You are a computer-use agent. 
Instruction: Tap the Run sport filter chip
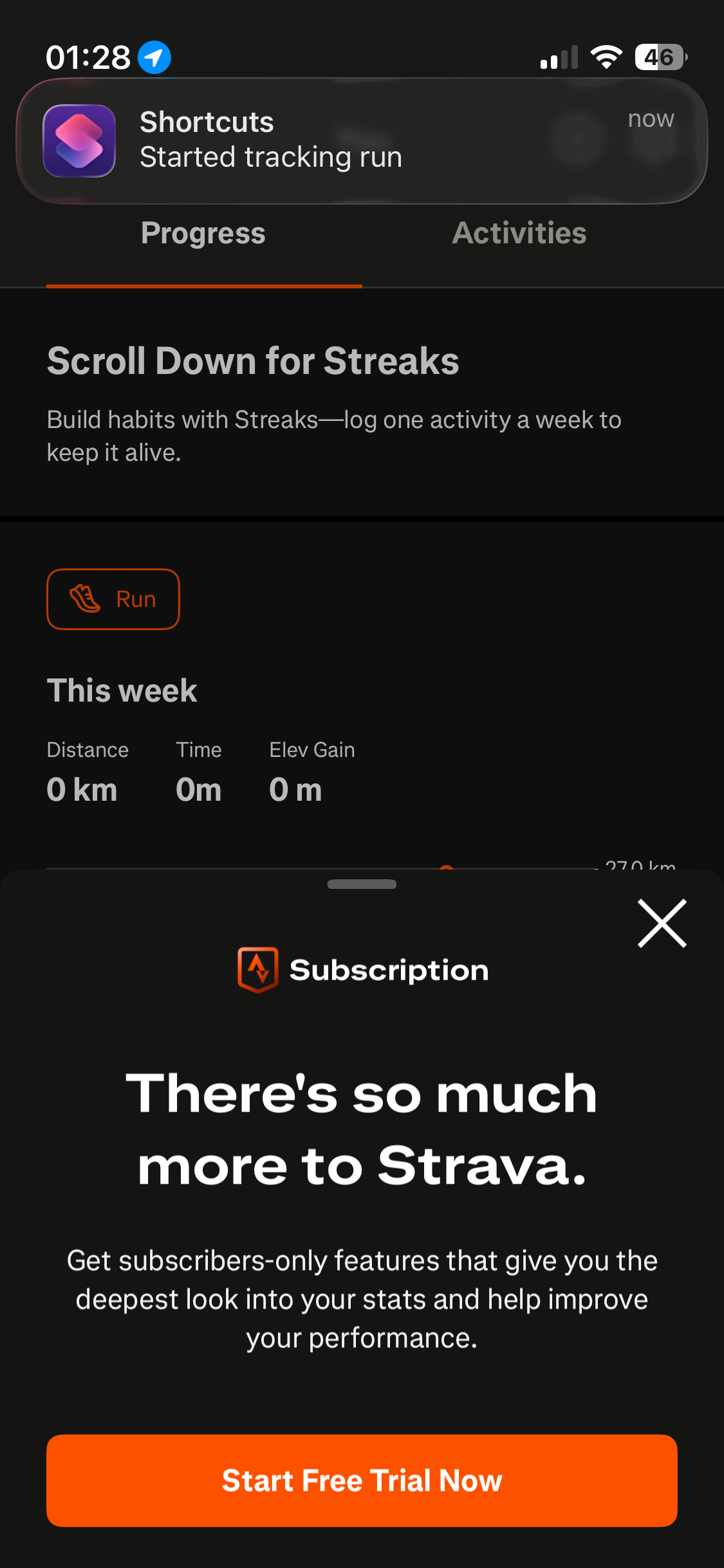click(x=113, y=599)
